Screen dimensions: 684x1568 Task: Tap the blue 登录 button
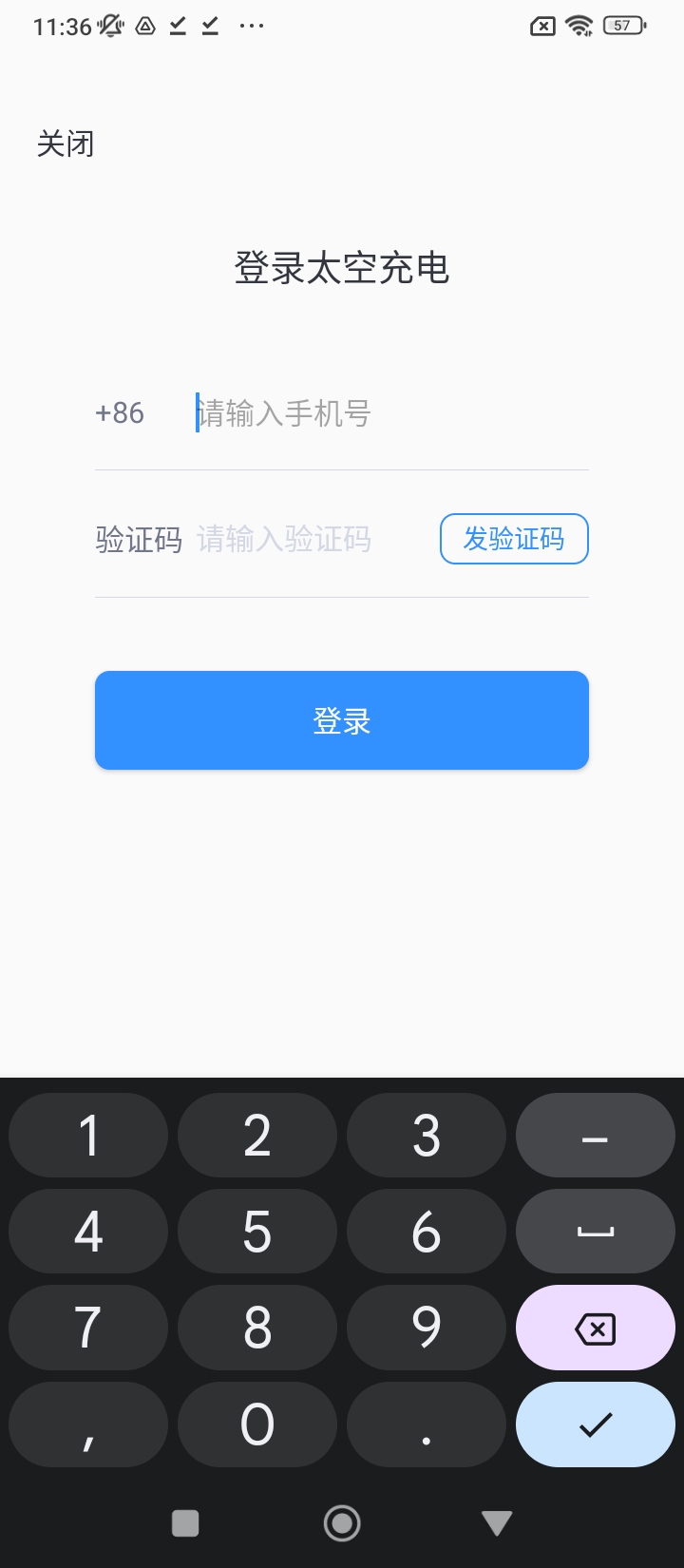click(342, 720)
